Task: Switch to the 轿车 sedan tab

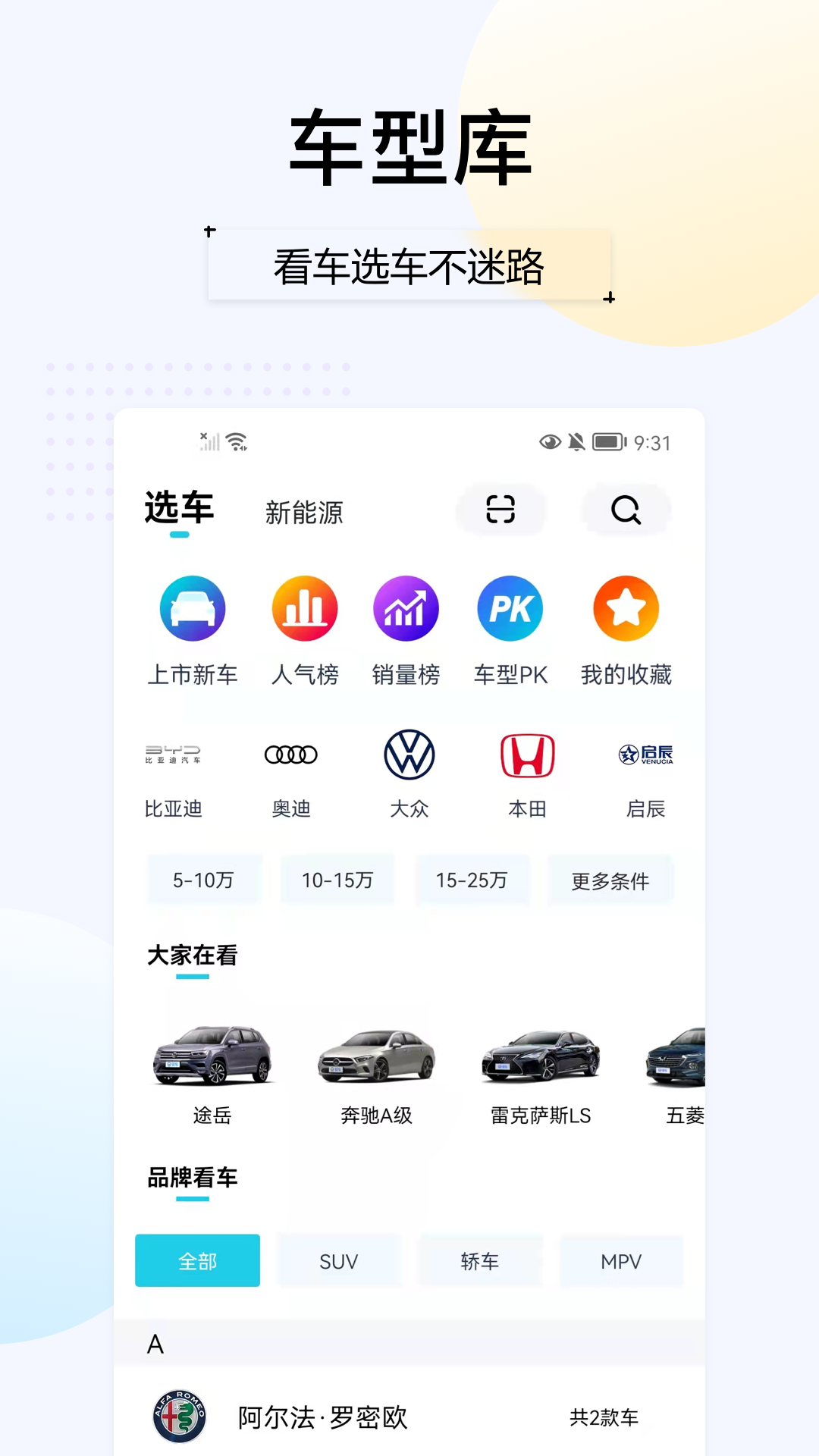Action: tap(480, 1261)
